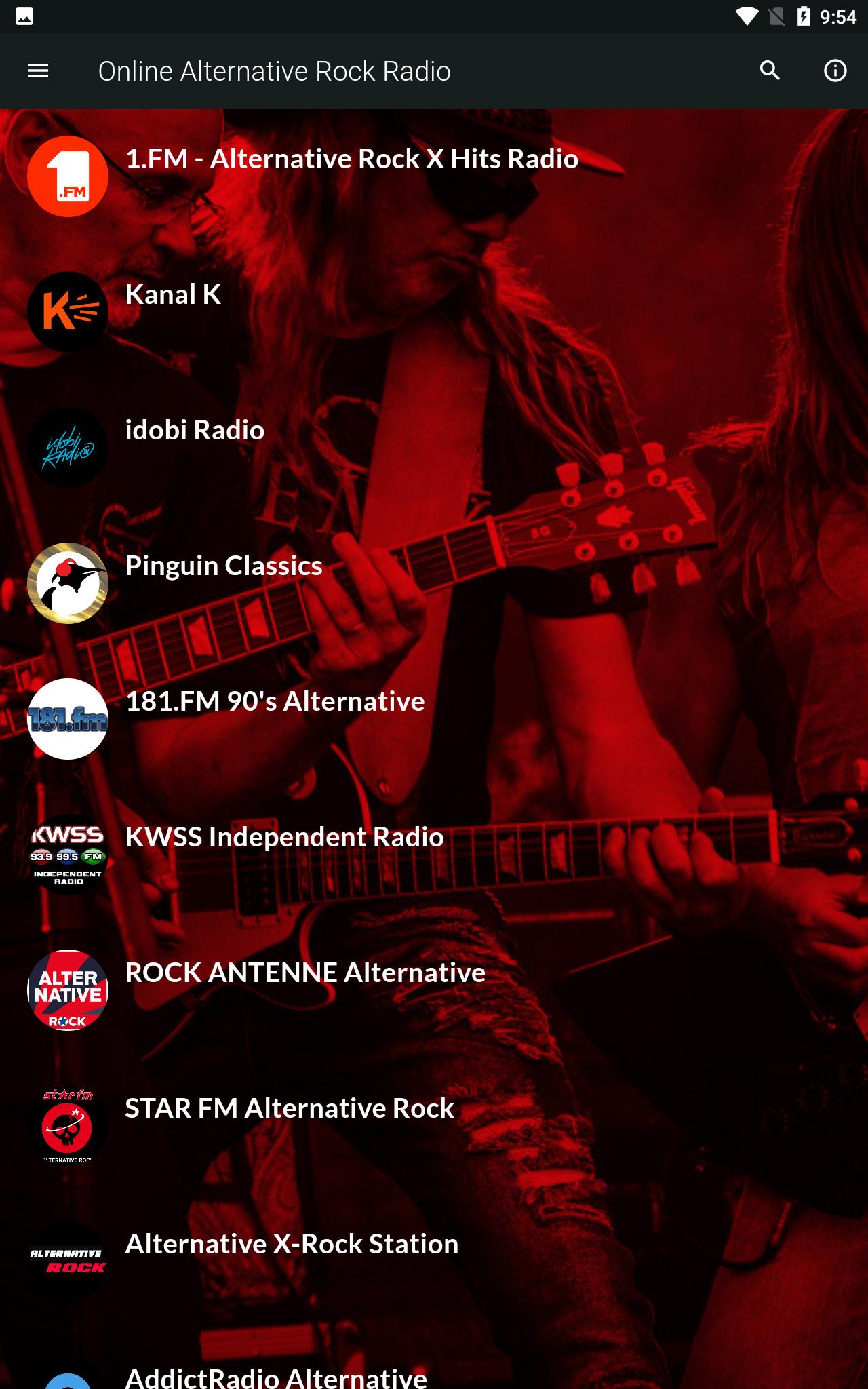Open the search icon
This screenshot has width=868, height=1389.
click(x=770, y=71)
